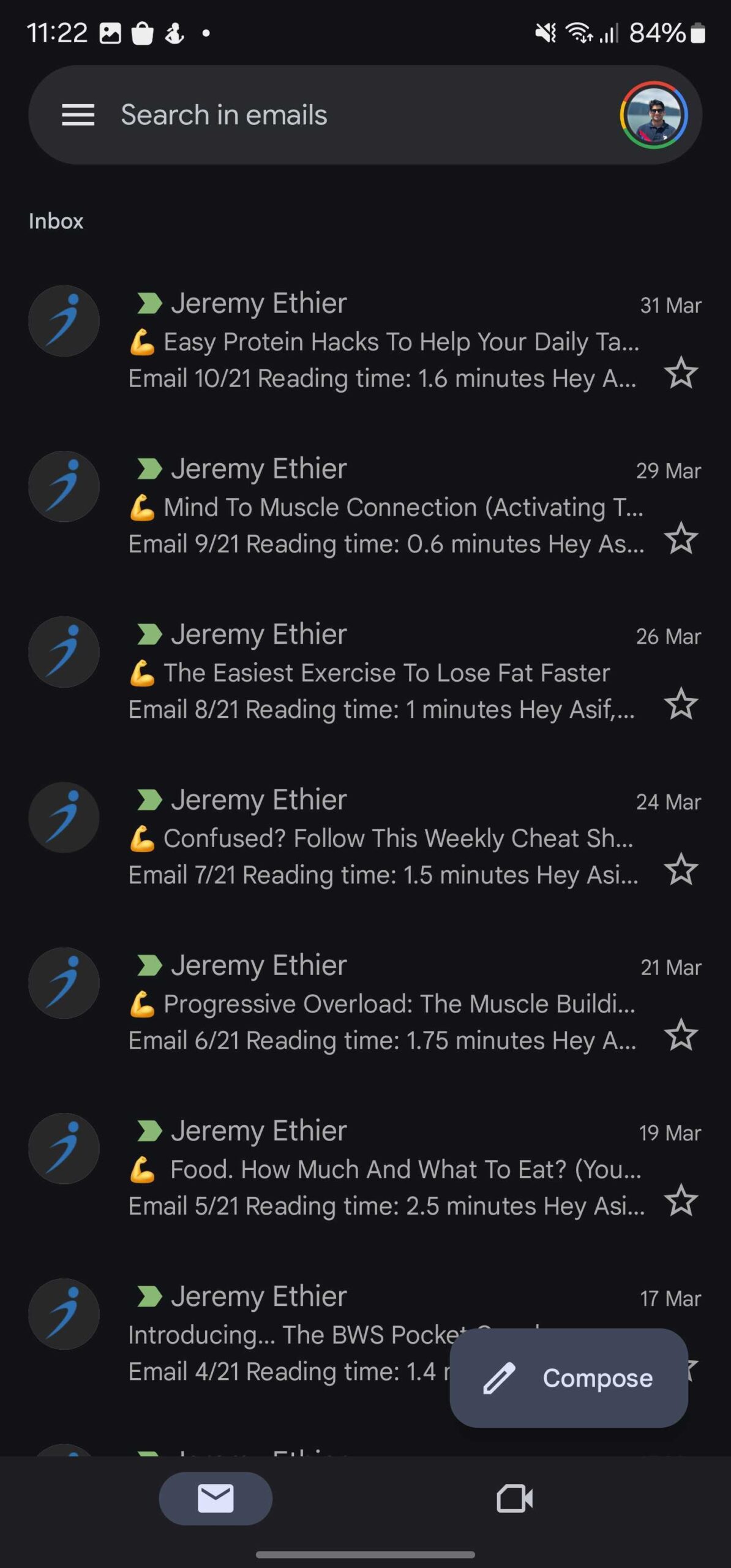This screenshot has width=731, height=1568.
Task: Star the 19 Mar Food email
Action: pyautogui.click(x=681, y=1200)
